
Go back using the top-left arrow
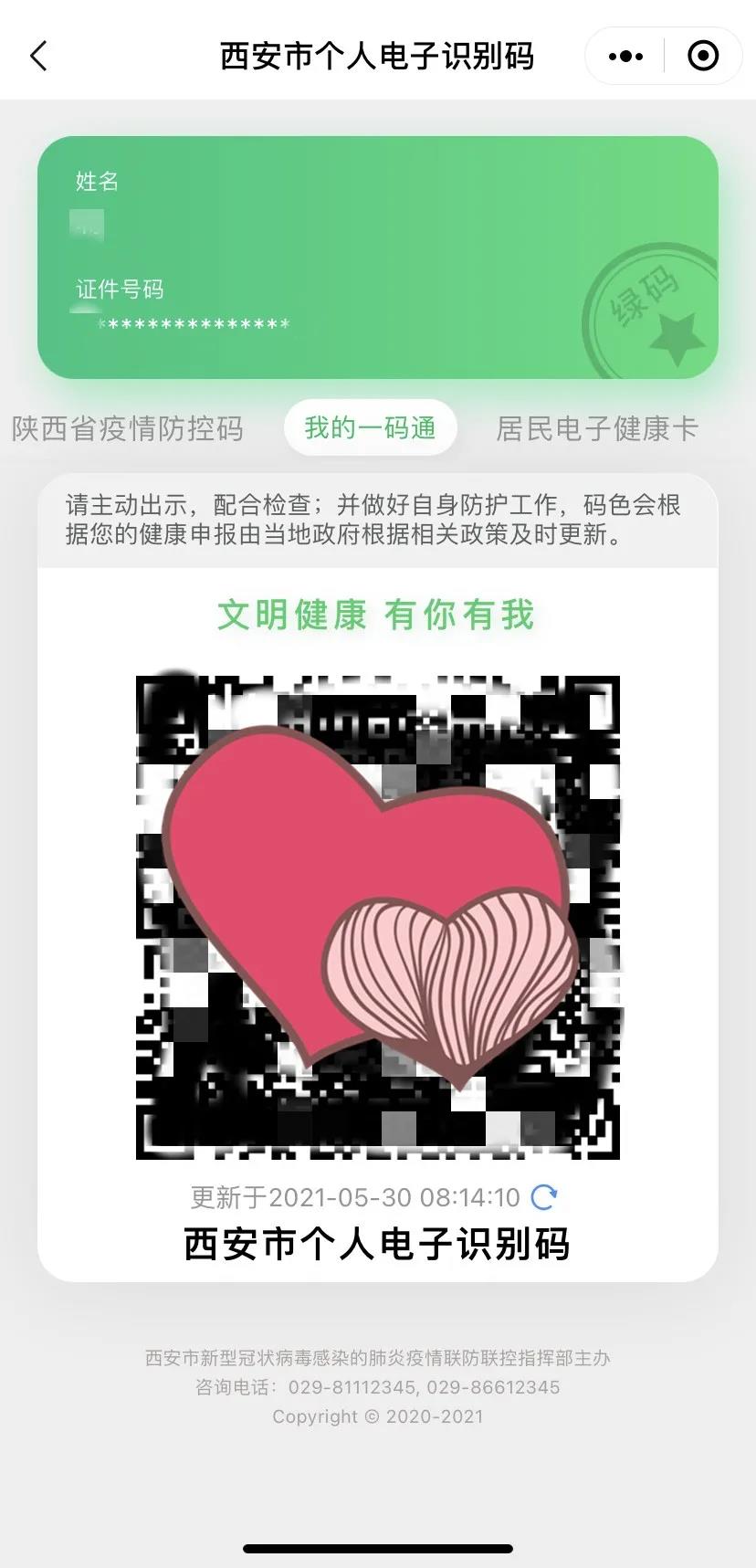(38, 57)
